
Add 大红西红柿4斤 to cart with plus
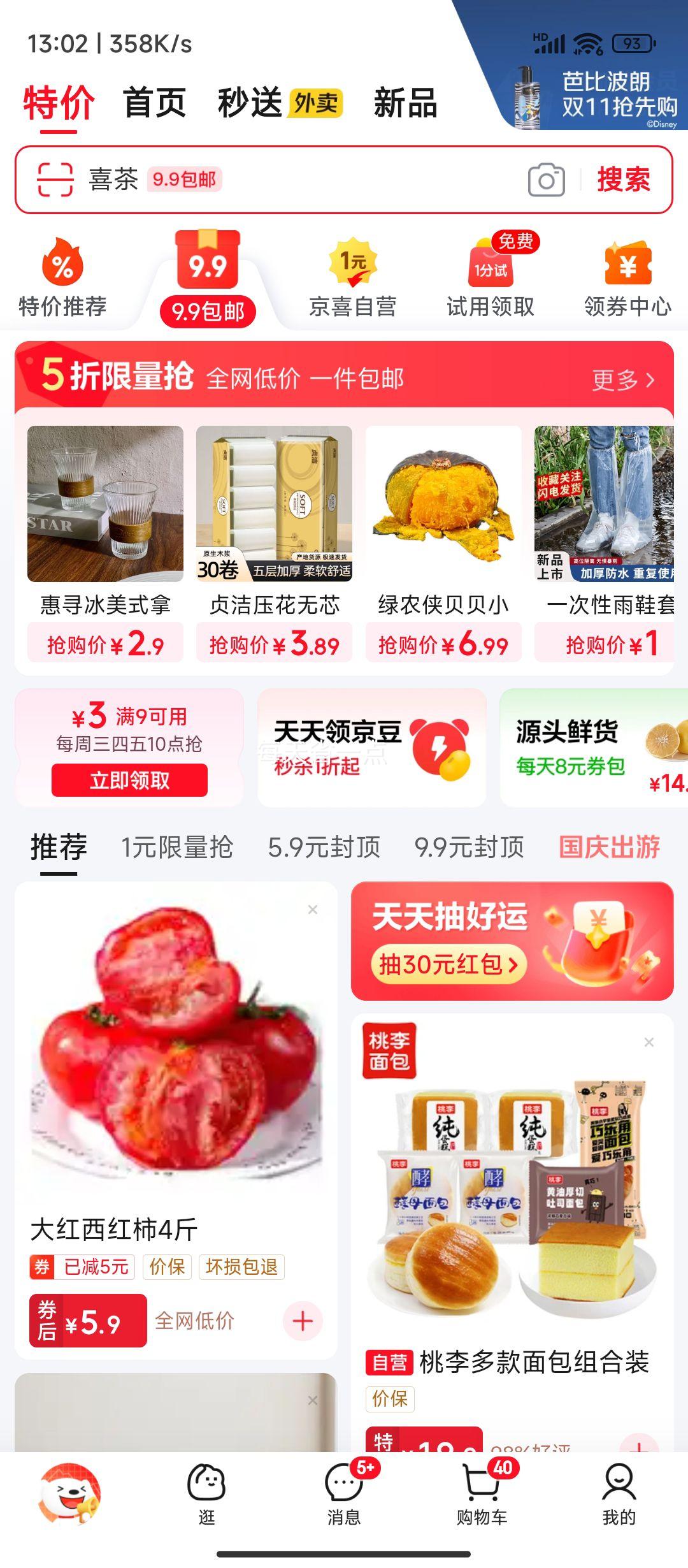(x=303, y=1321)
